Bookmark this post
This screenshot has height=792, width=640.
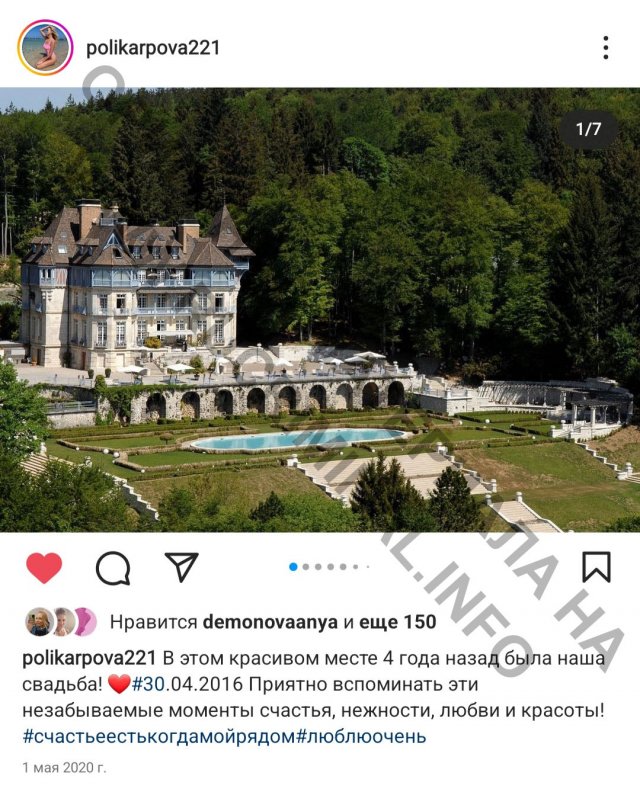click(x=596, y=567)
